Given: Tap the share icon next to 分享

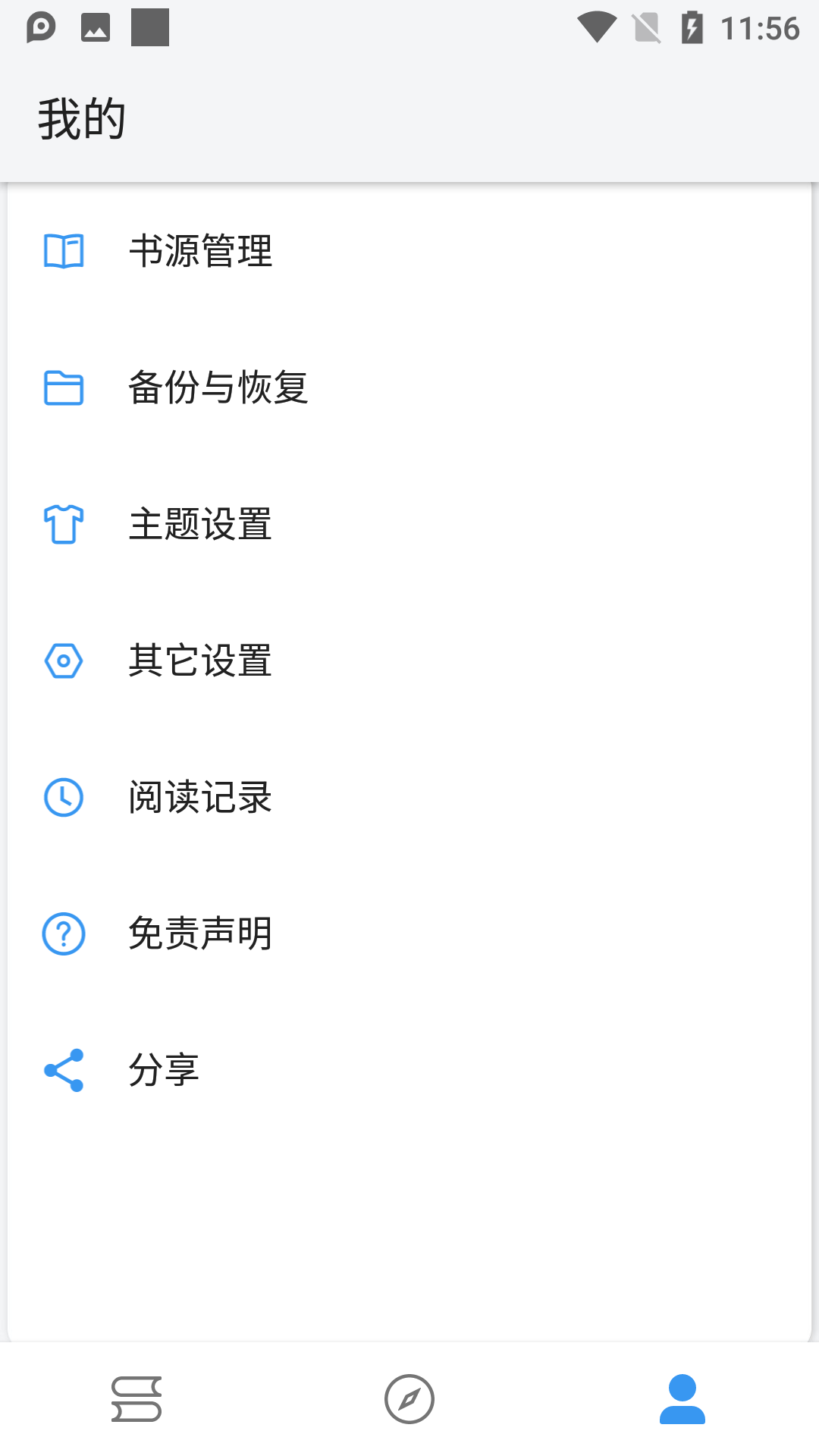Looking at the screenshot, I should pos(64,1069).
